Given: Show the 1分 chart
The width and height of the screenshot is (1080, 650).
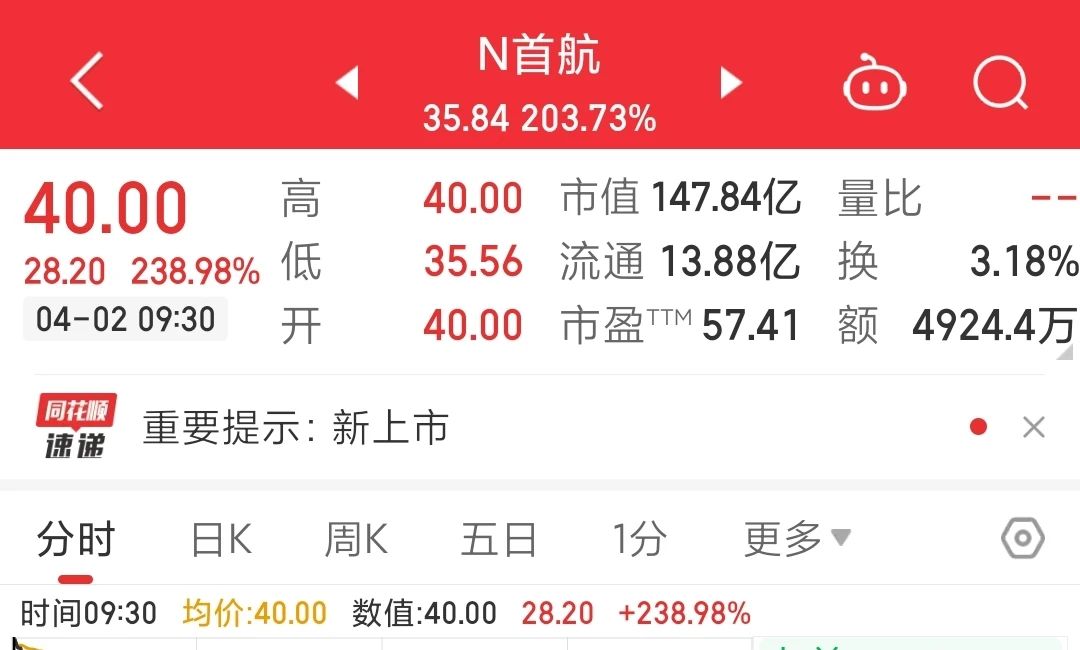Looking at the screenshot, I should click(x=639, y=540).
